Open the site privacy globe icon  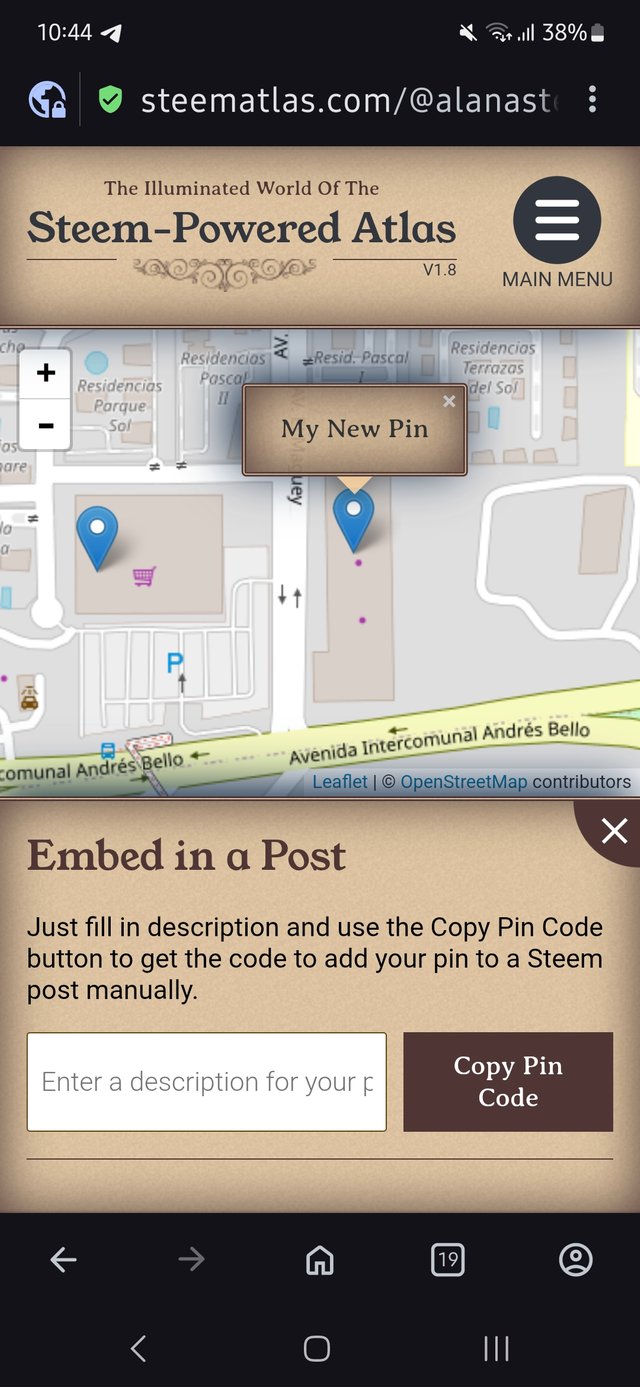tap(47, 99)
